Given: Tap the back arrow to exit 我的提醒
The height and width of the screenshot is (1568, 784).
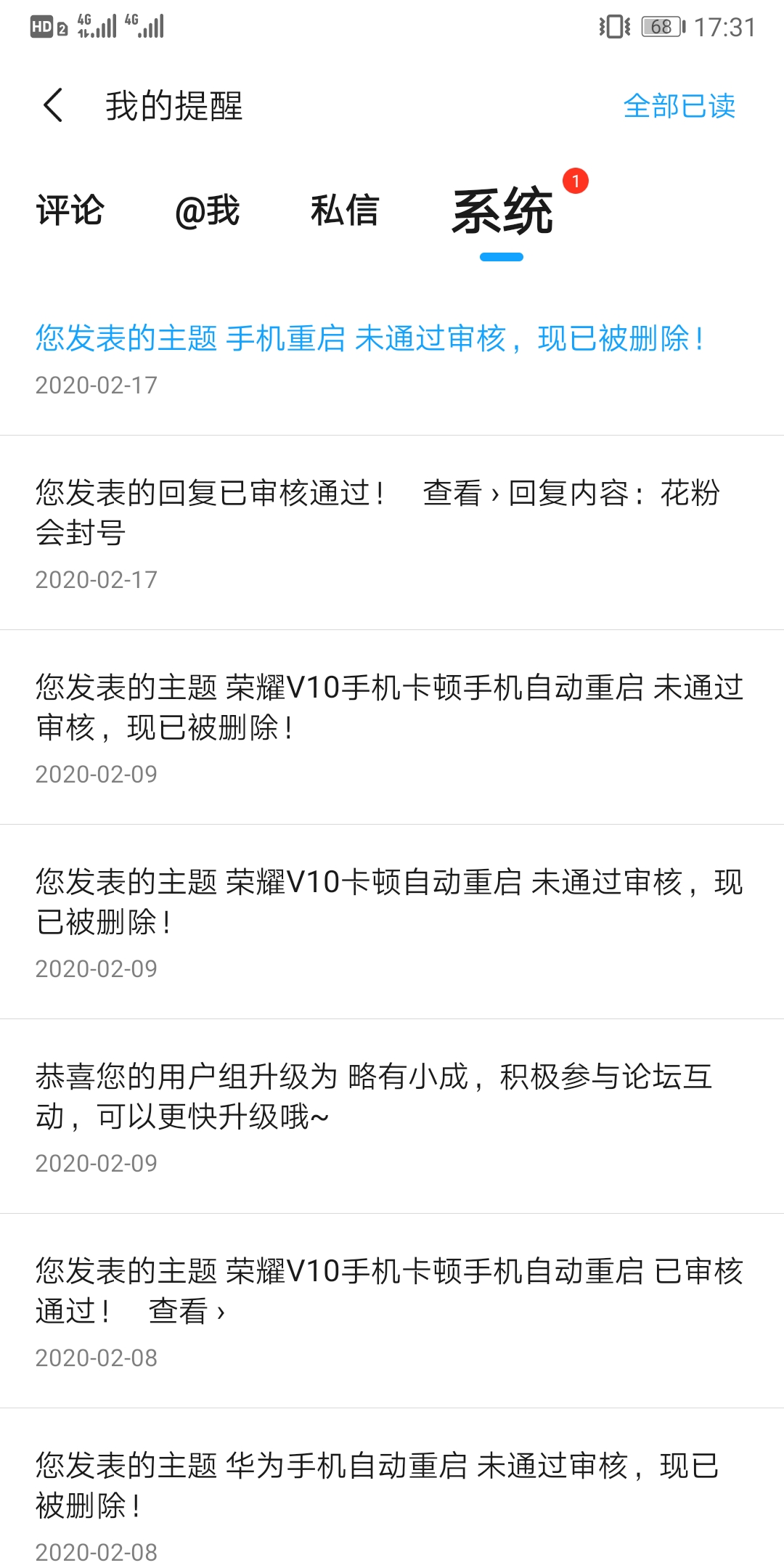Looking at the screenshot, I should tap(52, 106).
